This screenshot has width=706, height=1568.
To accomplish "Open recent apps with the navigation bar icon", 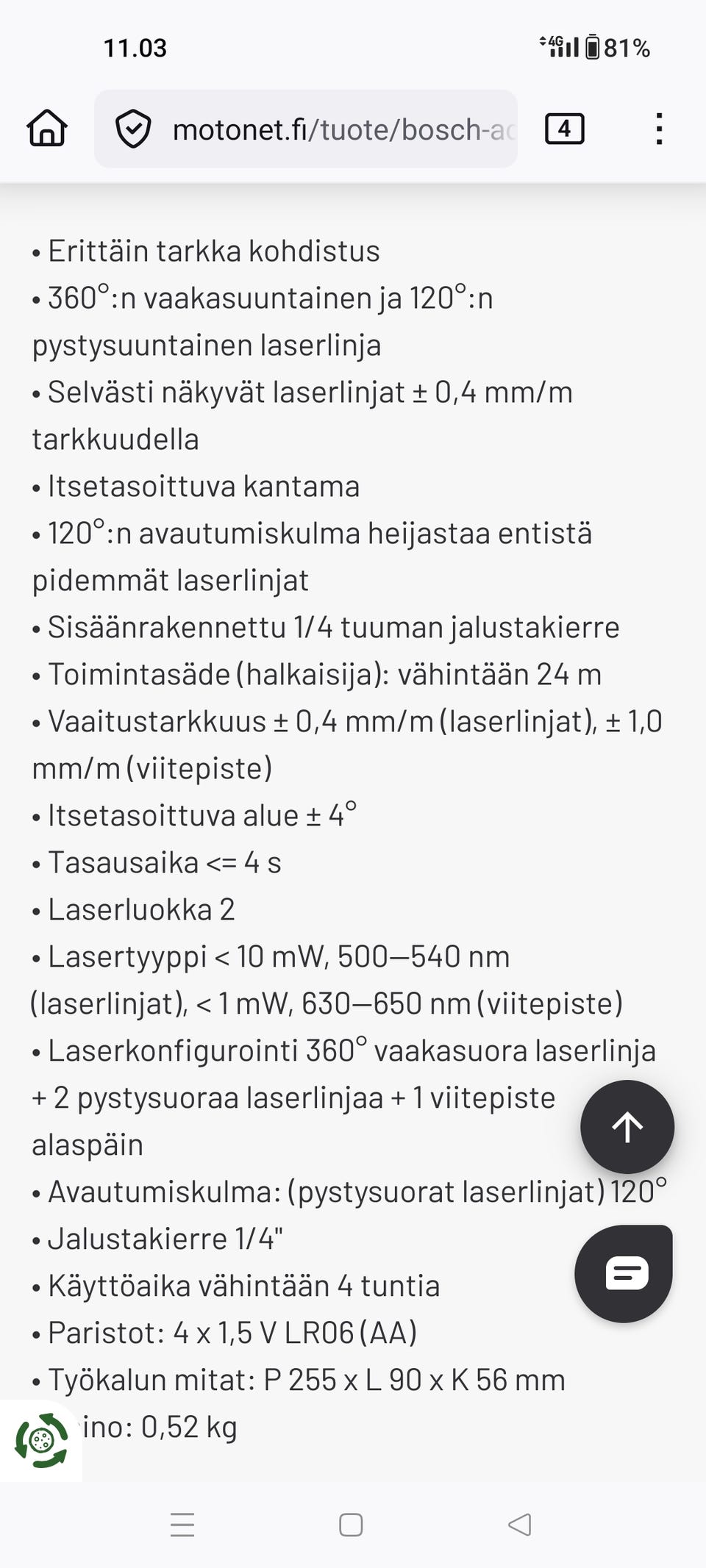I will tap(181, 1521).
